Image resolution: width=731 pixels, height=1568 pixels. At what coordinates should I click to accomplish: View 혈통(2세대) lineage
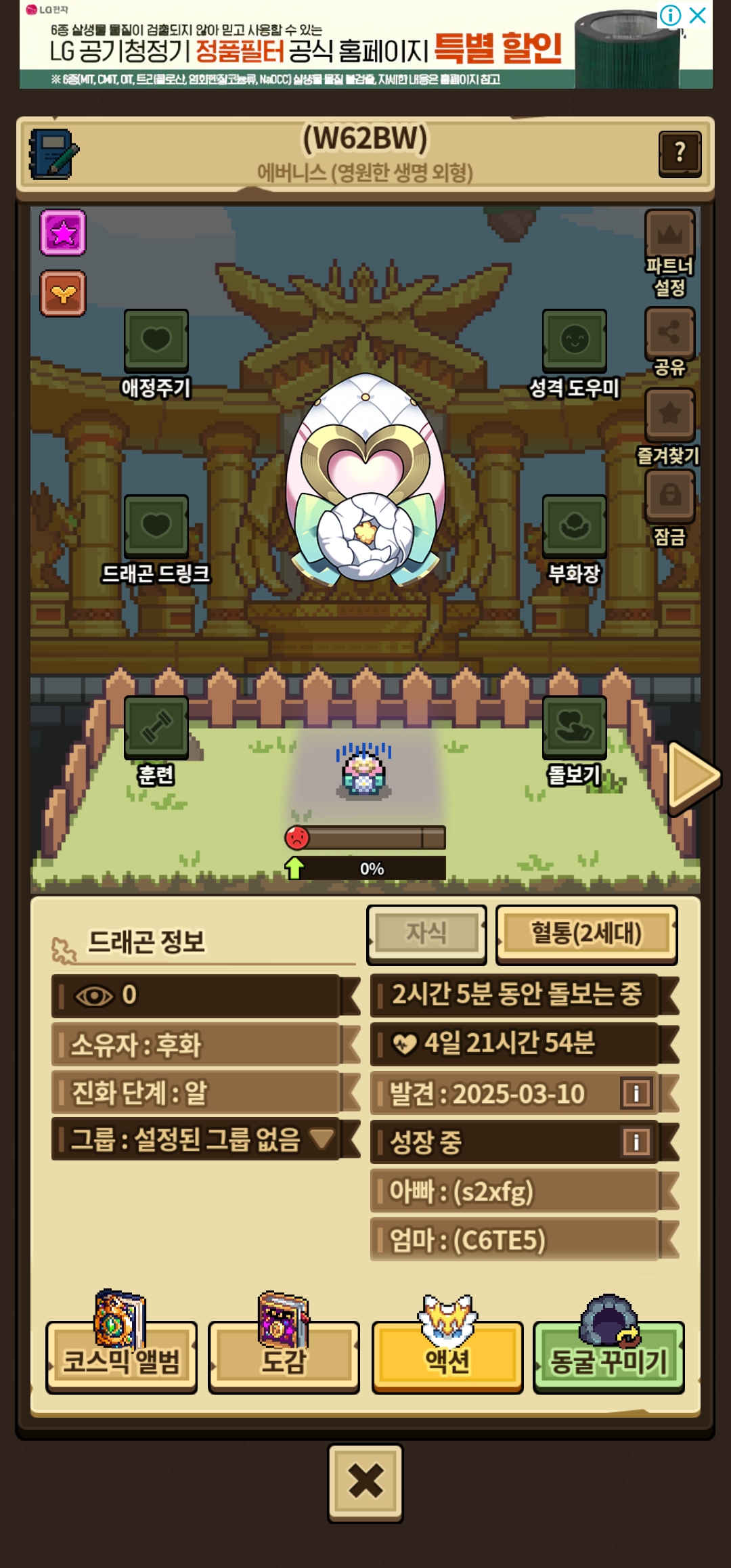[x=586, y=934]
